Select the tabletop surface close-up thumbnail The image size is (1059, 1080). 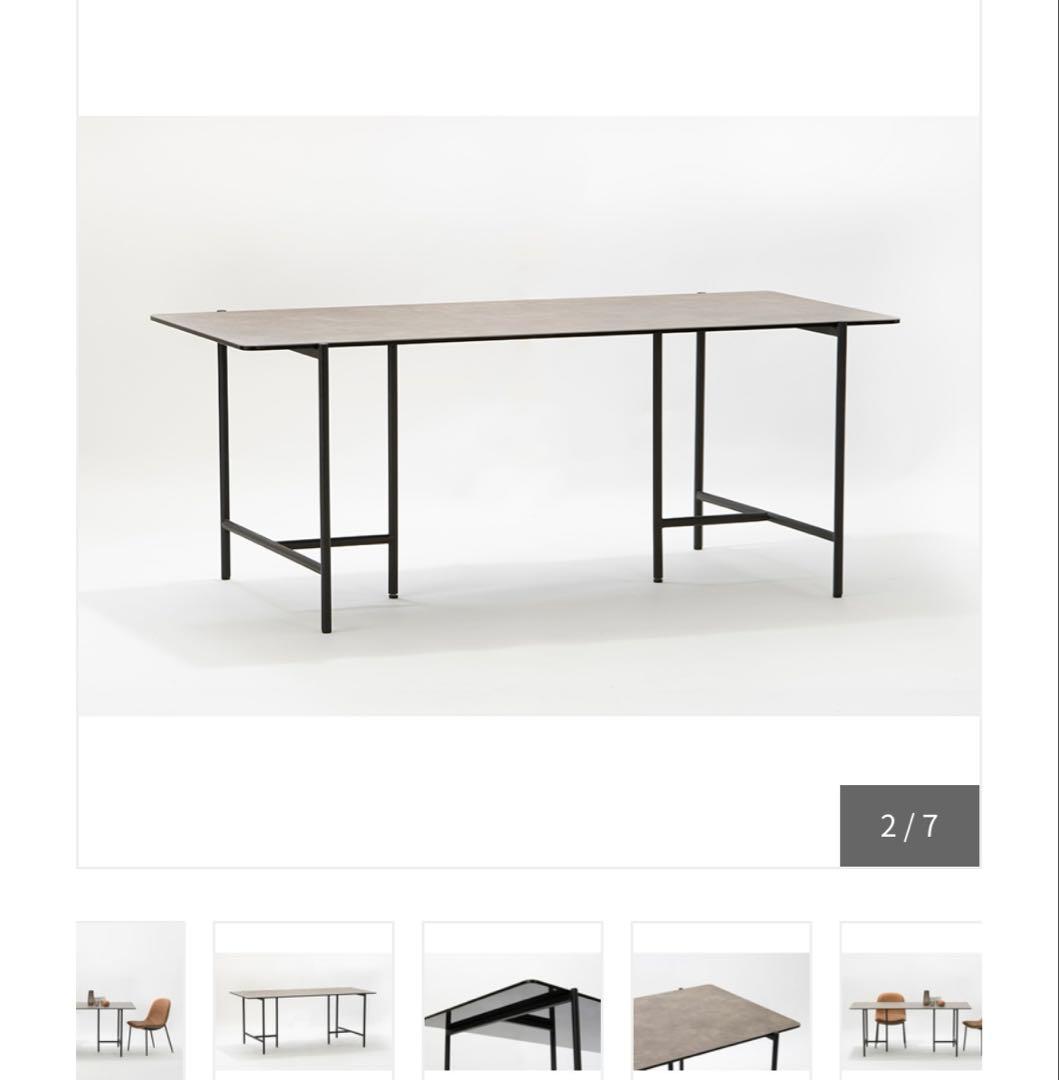(x=721, y=1000)
